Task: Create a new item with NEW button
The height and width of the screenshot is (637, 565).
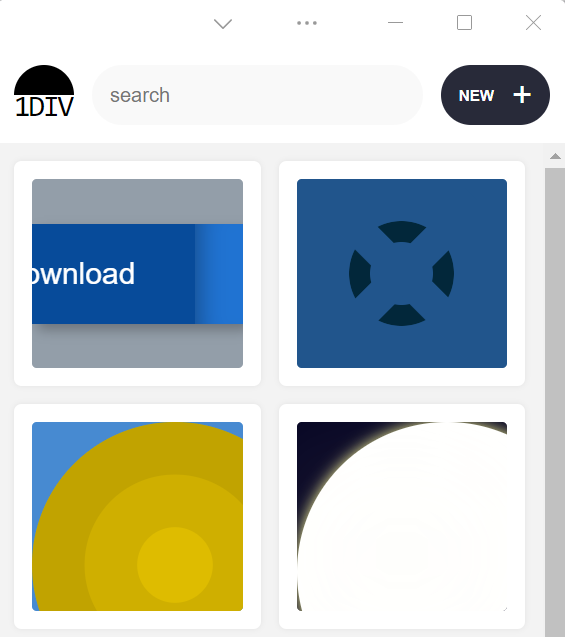Action: (x=495, y=95)
